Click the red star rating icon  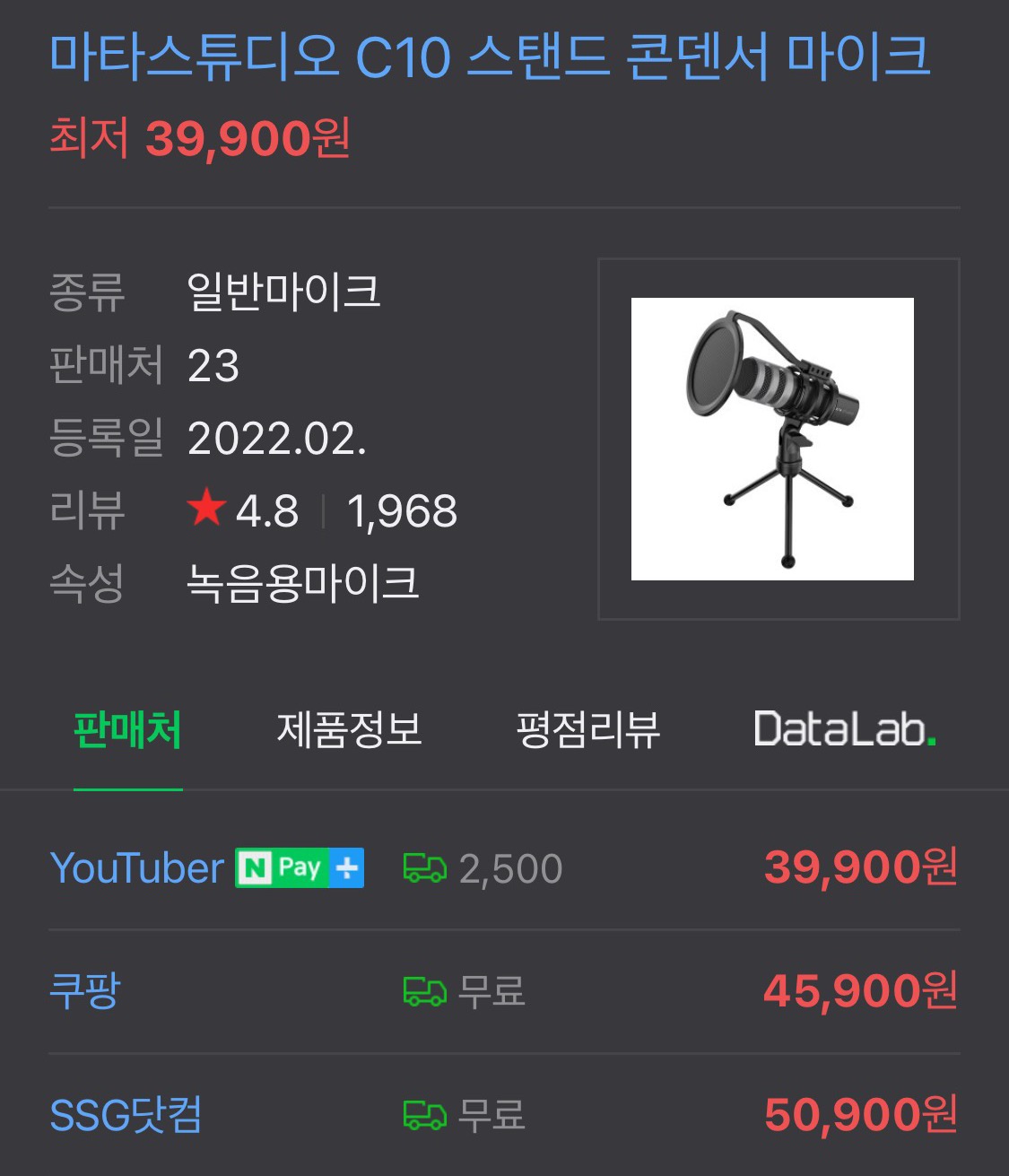coord(208,510)
